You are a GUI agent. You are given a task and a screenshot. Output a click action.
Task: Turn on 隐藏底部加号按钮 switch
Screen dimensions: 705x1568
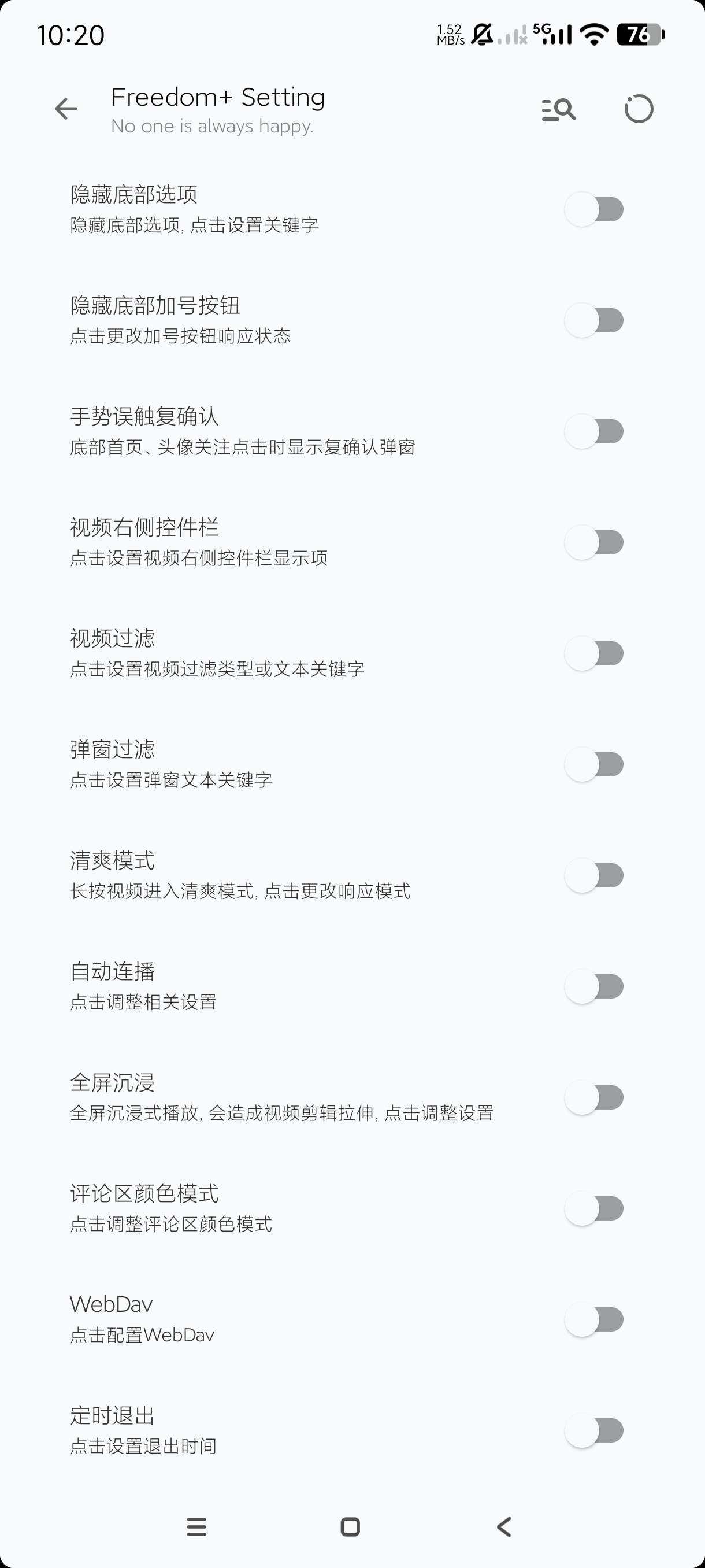(x=594, y=320)
